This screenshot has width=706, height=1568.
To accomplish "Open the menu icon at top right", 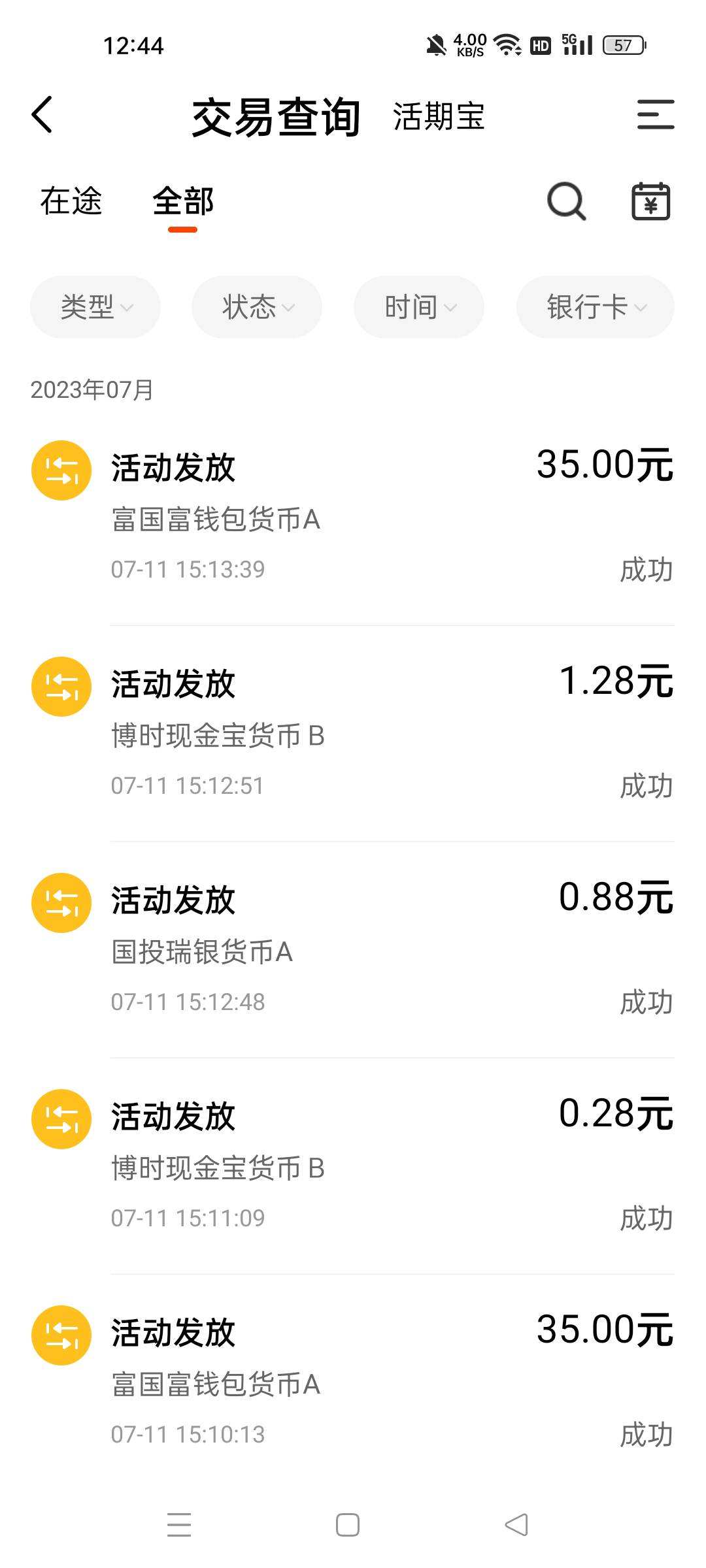I will coord(656,115).
